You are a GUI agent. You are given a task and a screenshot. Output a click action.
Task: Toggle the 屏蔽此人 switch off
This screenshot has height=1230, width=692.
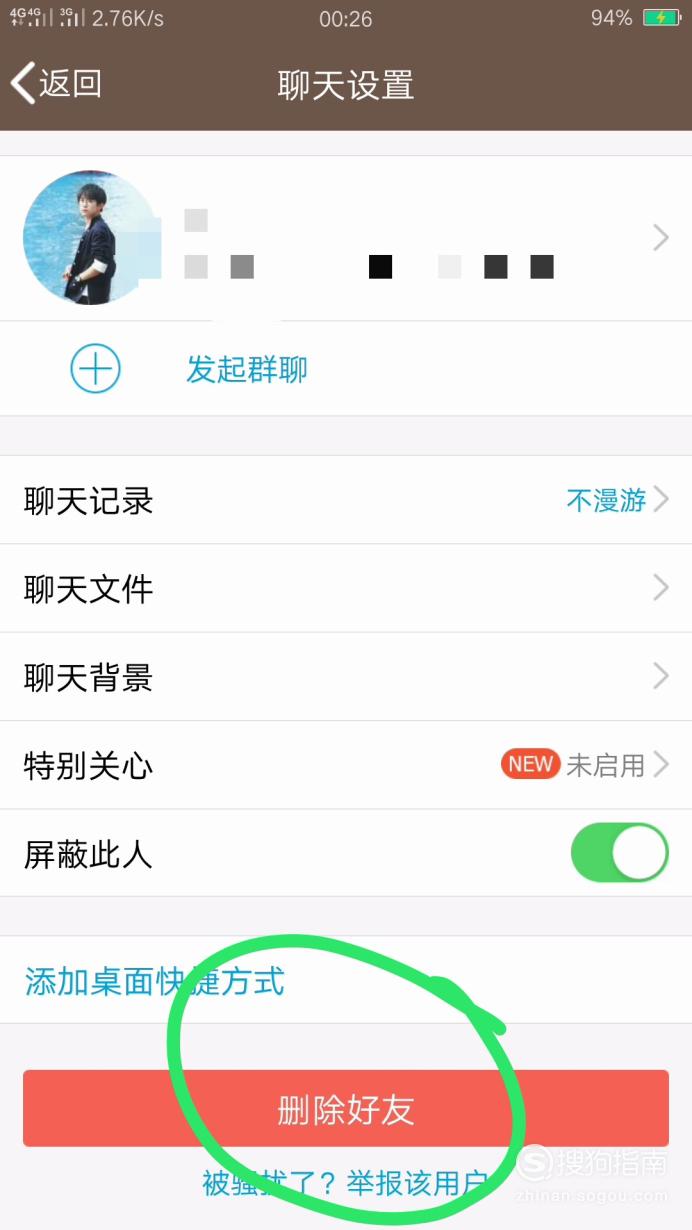coord(619,853)
